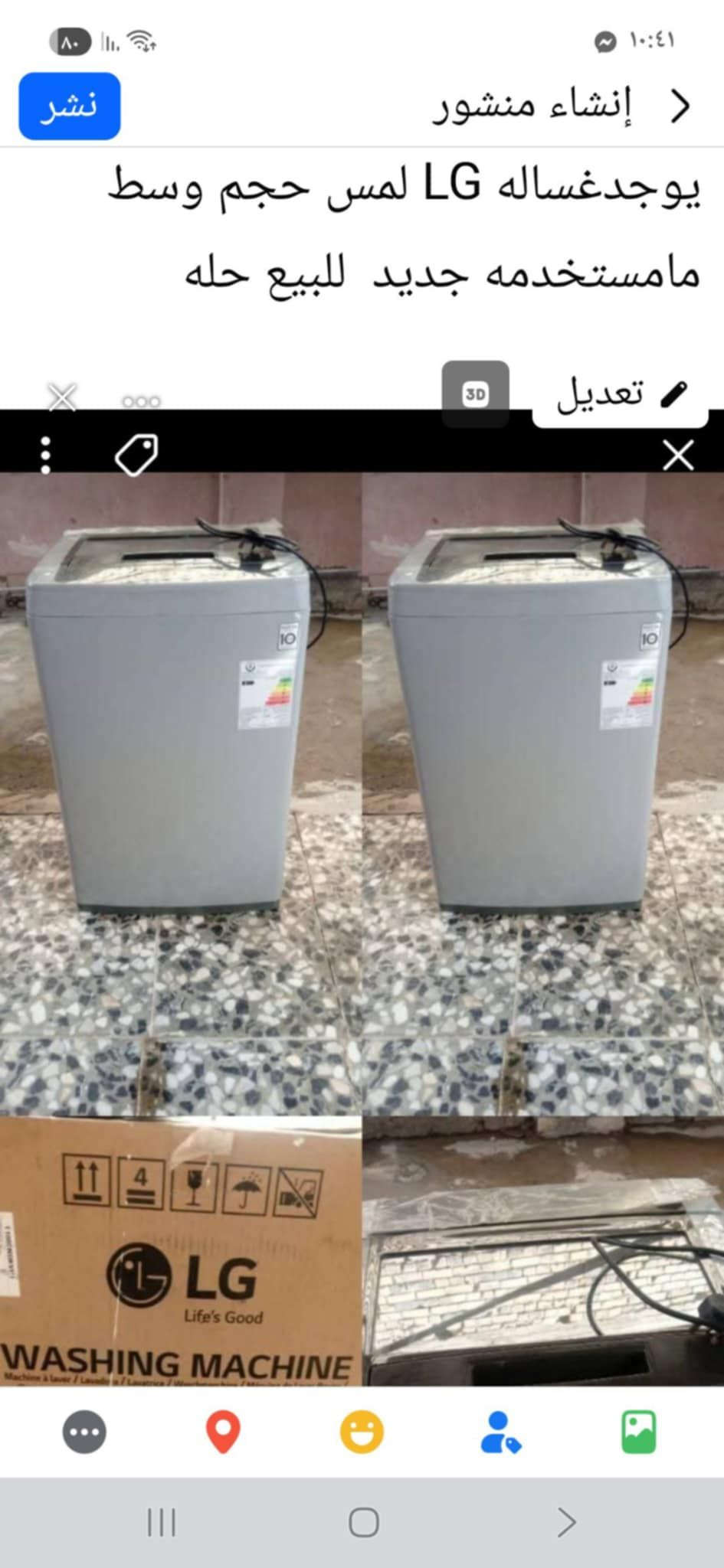Screen dimensions: 724x1568
Task: Add a check-in location pin
Action: [x=223, y=1431]
